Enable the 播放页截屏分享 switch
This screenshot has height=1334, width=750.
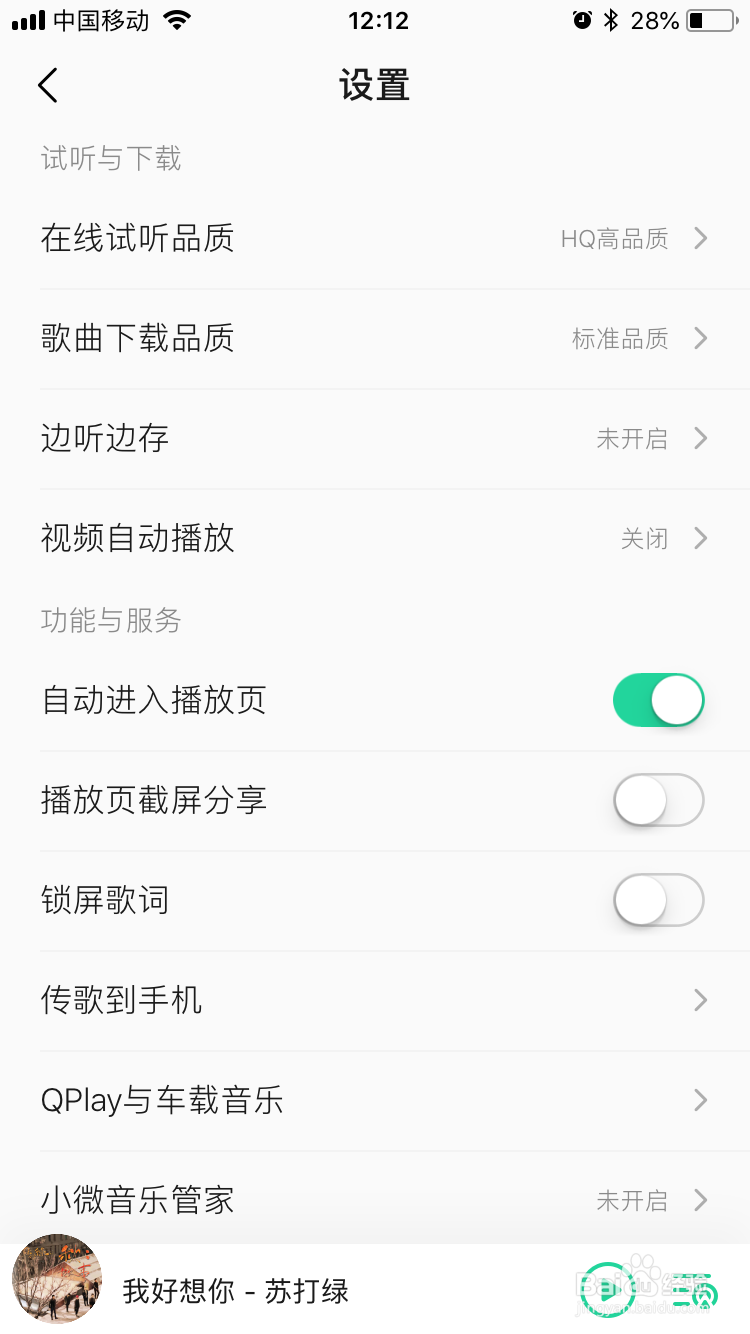tap(658, 800)
